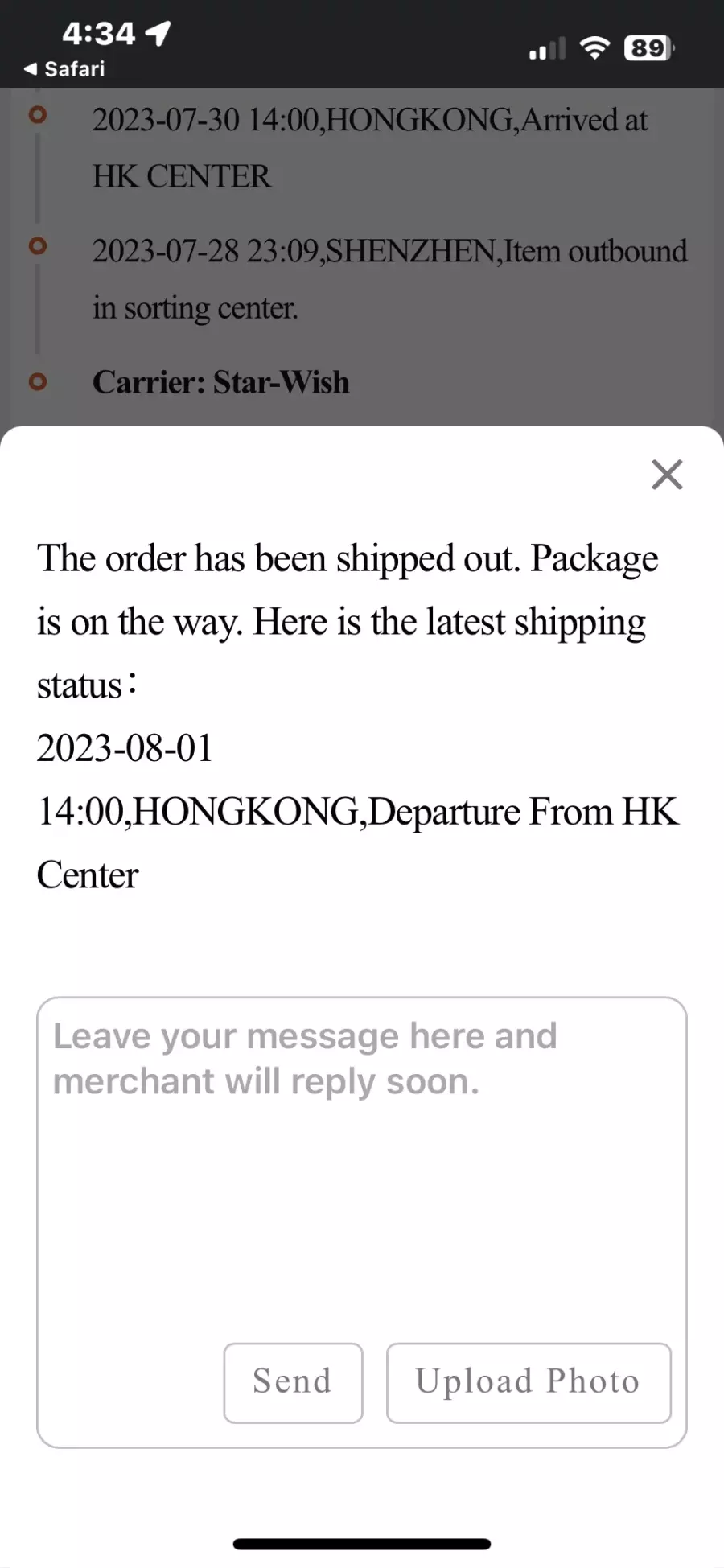724x1568 pixels.
Task: Close the shipping status dialog
Action: click(x=667, y=475)
